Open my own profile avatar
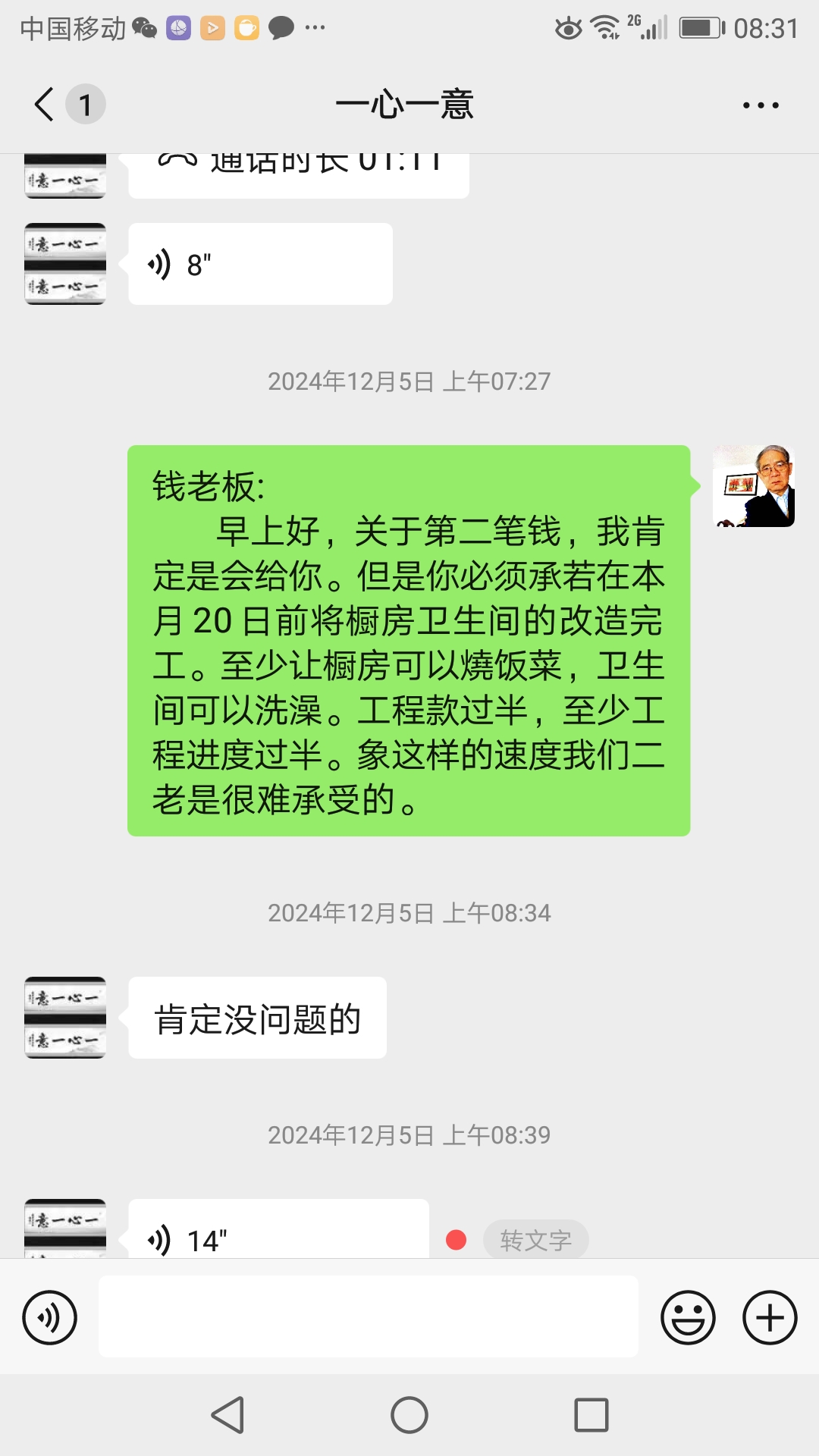Viewport: 819px width, 1456px height. coord(753,486)
